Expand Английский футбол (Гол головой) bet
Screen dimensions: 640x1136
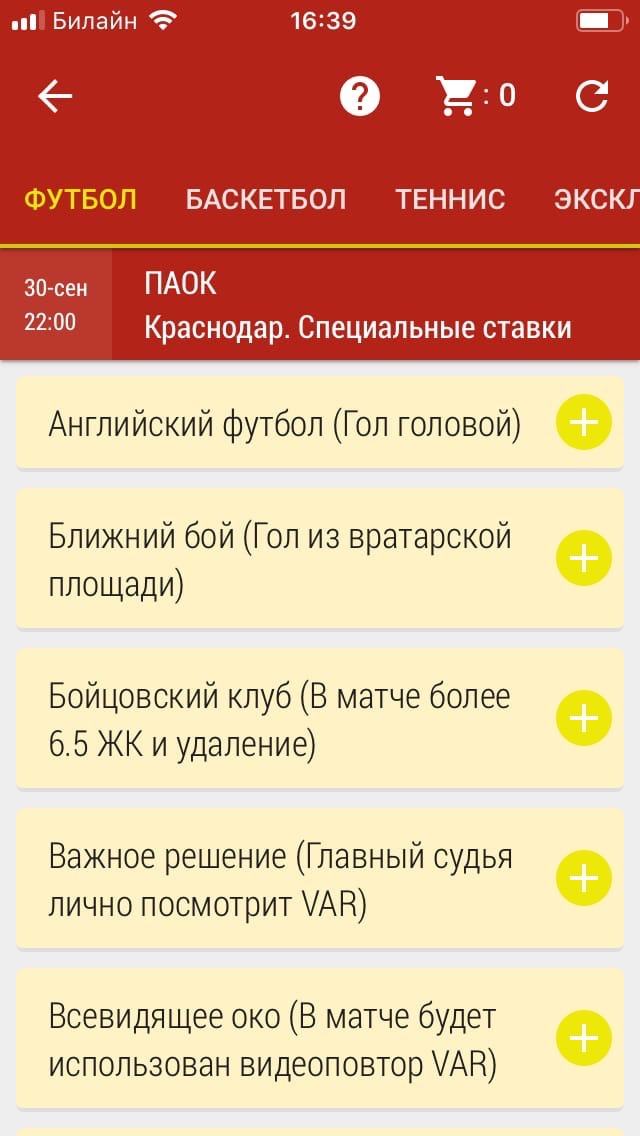pyautogui.click(x=584, y=422)
